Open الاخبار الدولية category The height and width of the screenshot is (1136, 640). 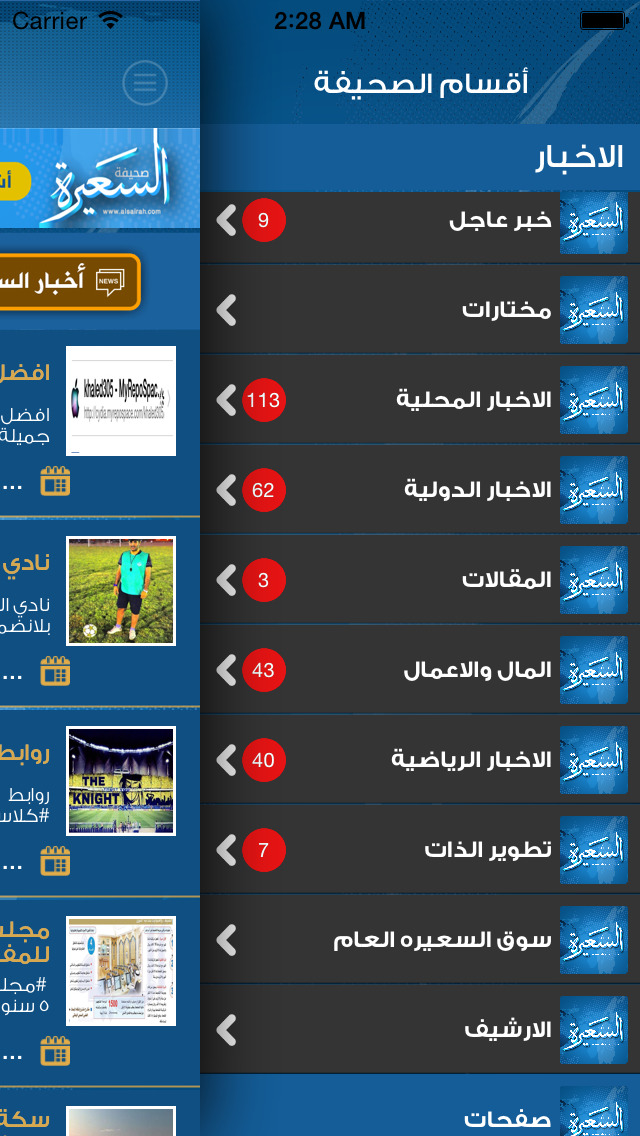420,490
